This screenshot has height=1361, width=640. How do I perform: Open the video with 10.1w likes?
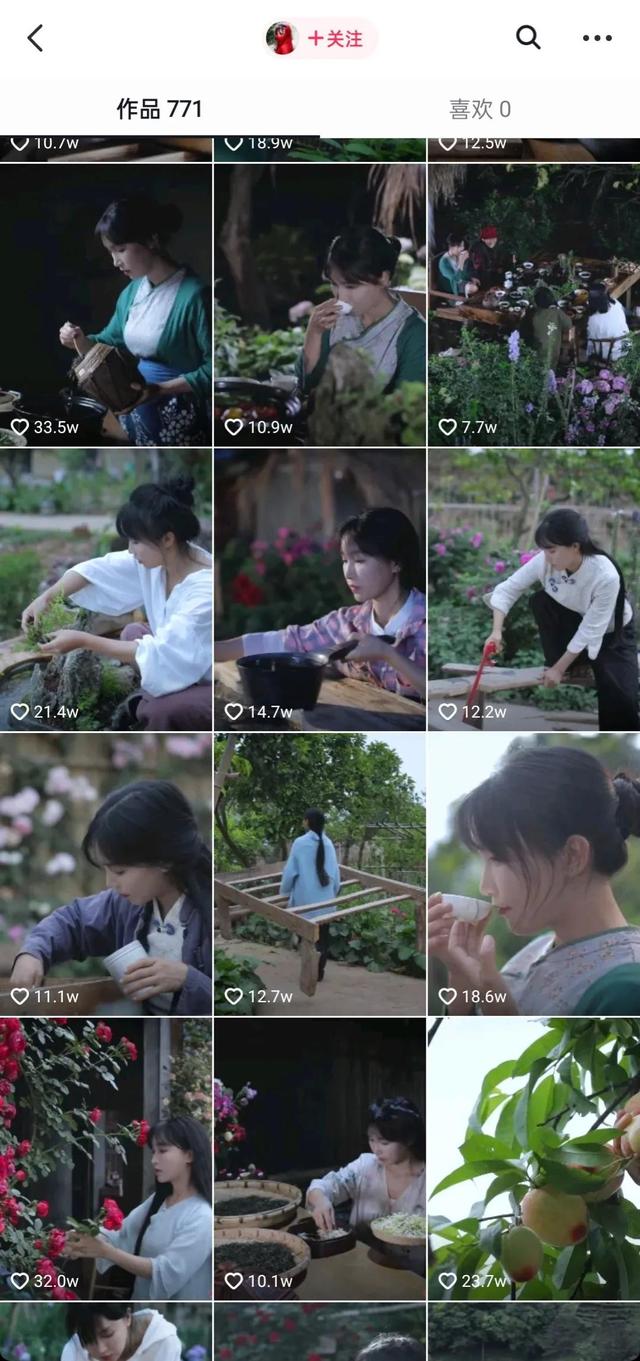tap(320, 1158)
